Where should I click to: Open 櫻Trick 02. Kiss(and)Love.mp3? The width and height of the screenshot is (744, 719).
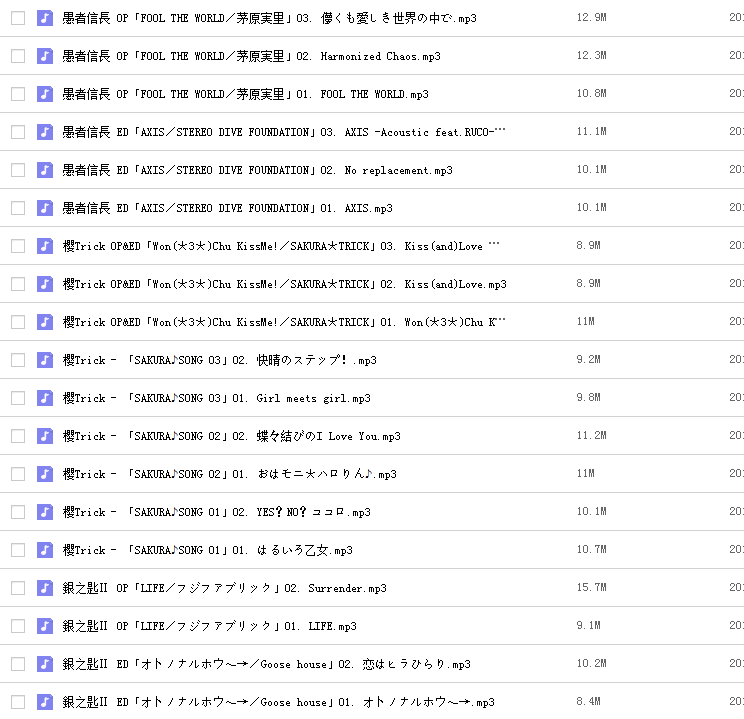click(x=284, y=284)
